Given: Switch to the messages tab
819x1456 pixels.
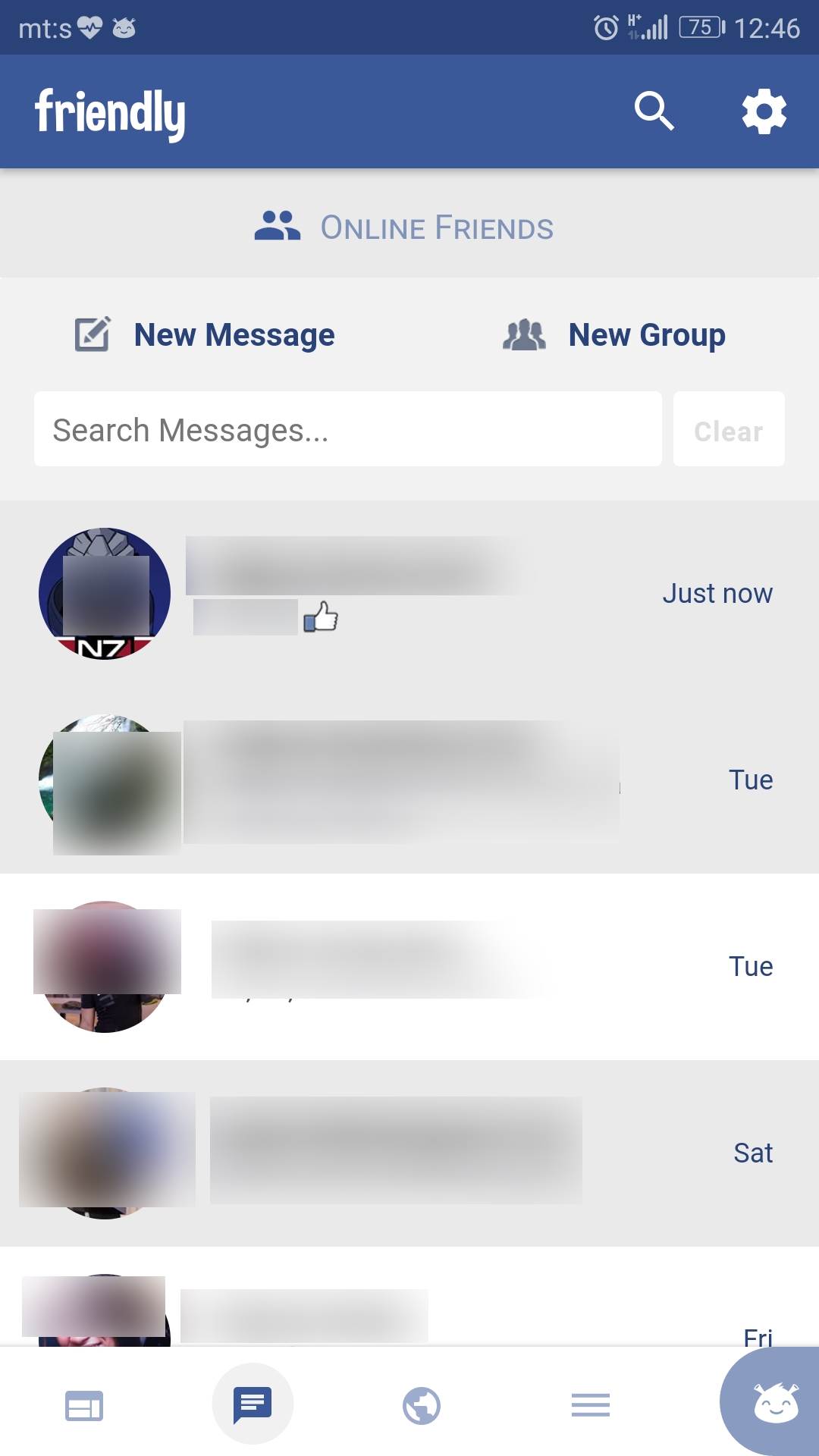Looking at the screenshot, I should (253, 1404).
